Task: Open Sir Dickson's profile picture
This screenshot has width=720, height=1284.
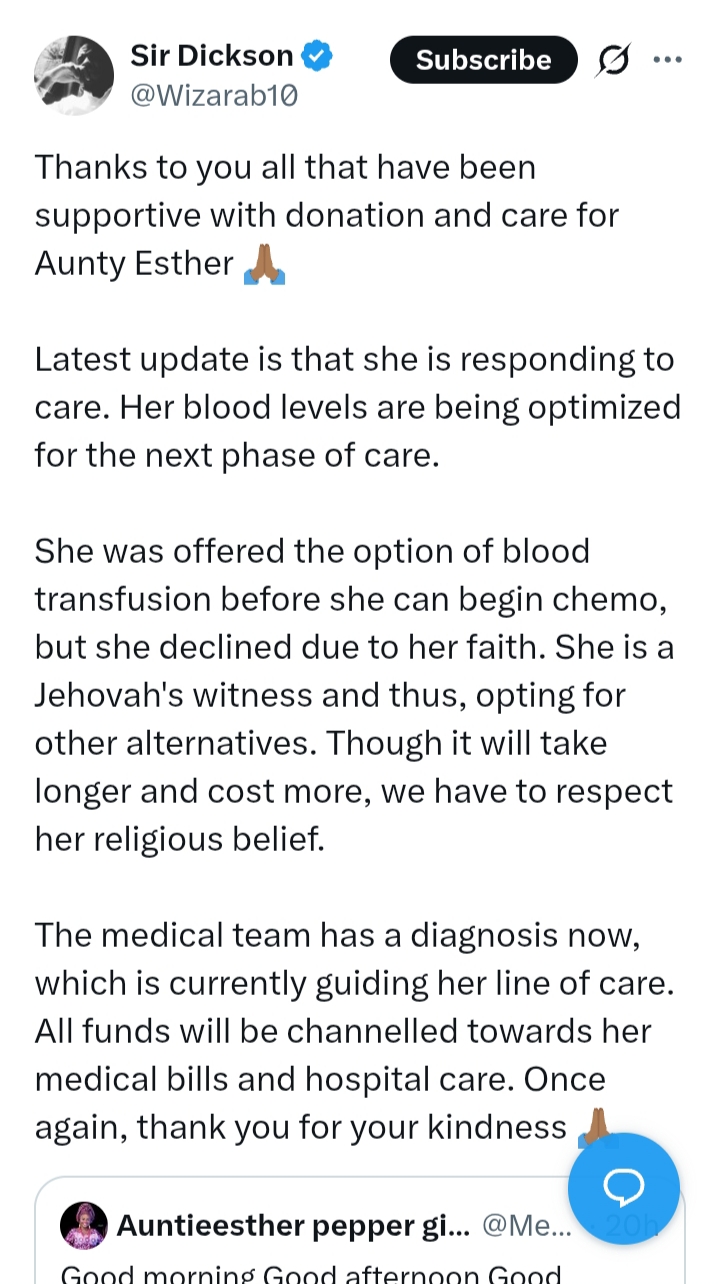Action: tap(73, 75)
